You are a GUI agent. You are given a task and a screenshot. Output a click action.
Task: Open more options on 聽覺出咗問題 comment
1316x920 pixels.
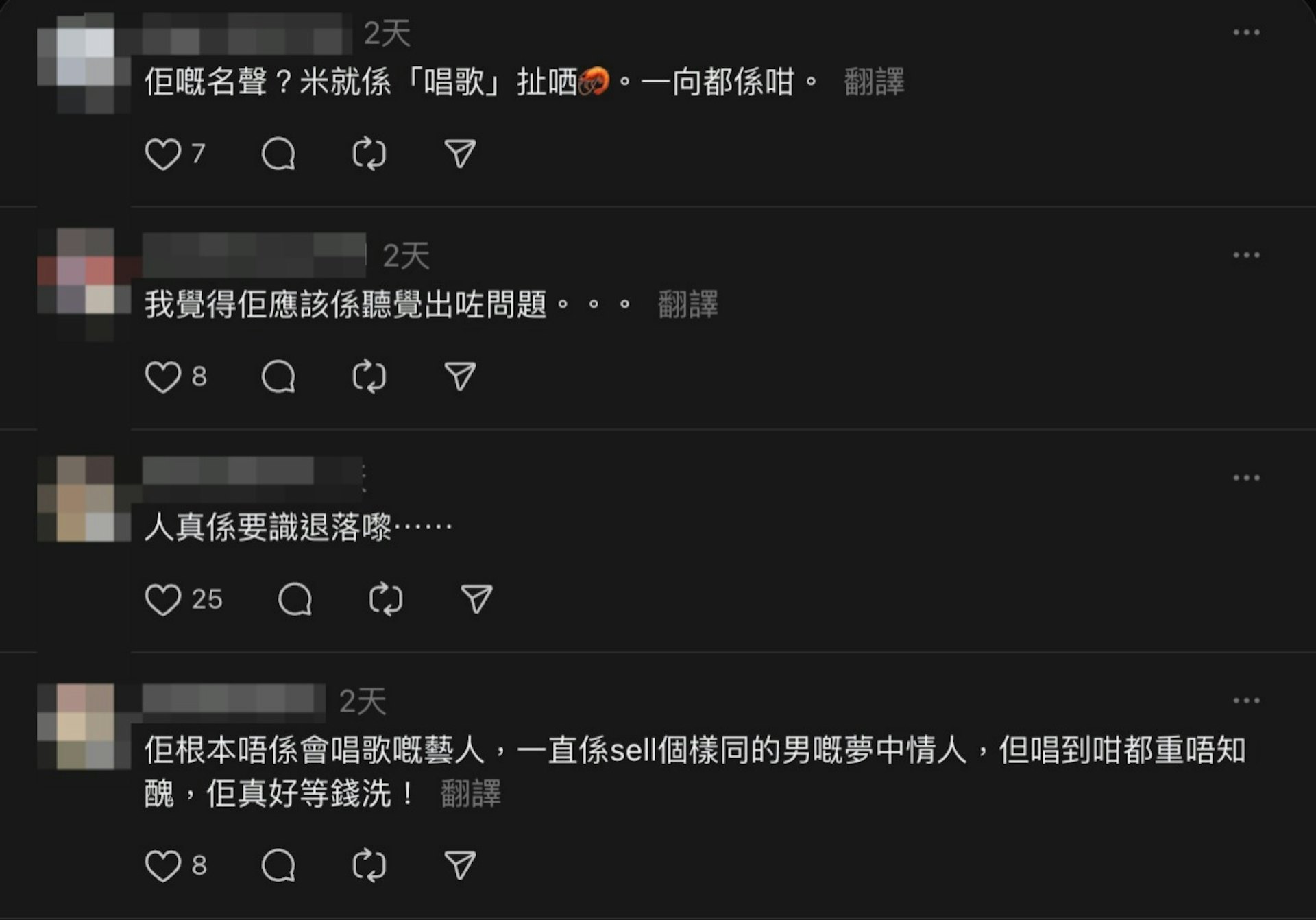pos(1245,255)
